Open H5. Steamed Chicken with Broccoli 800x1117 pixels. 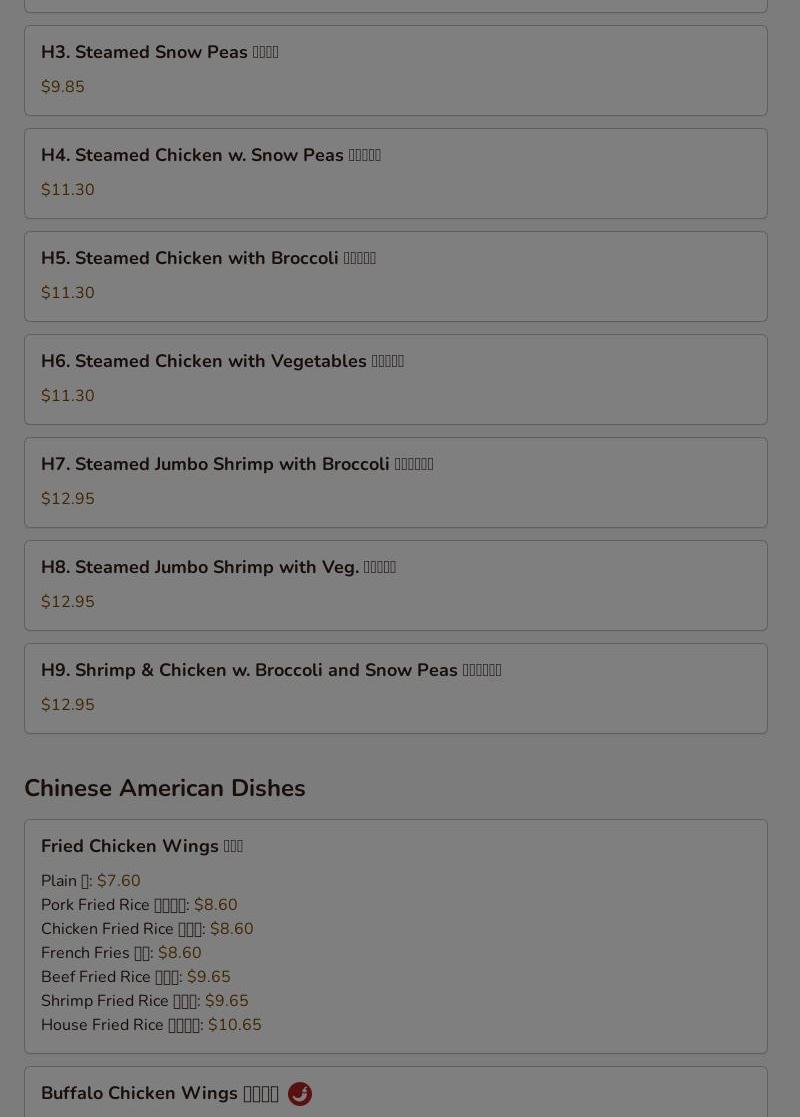click(x=395, y=276)
